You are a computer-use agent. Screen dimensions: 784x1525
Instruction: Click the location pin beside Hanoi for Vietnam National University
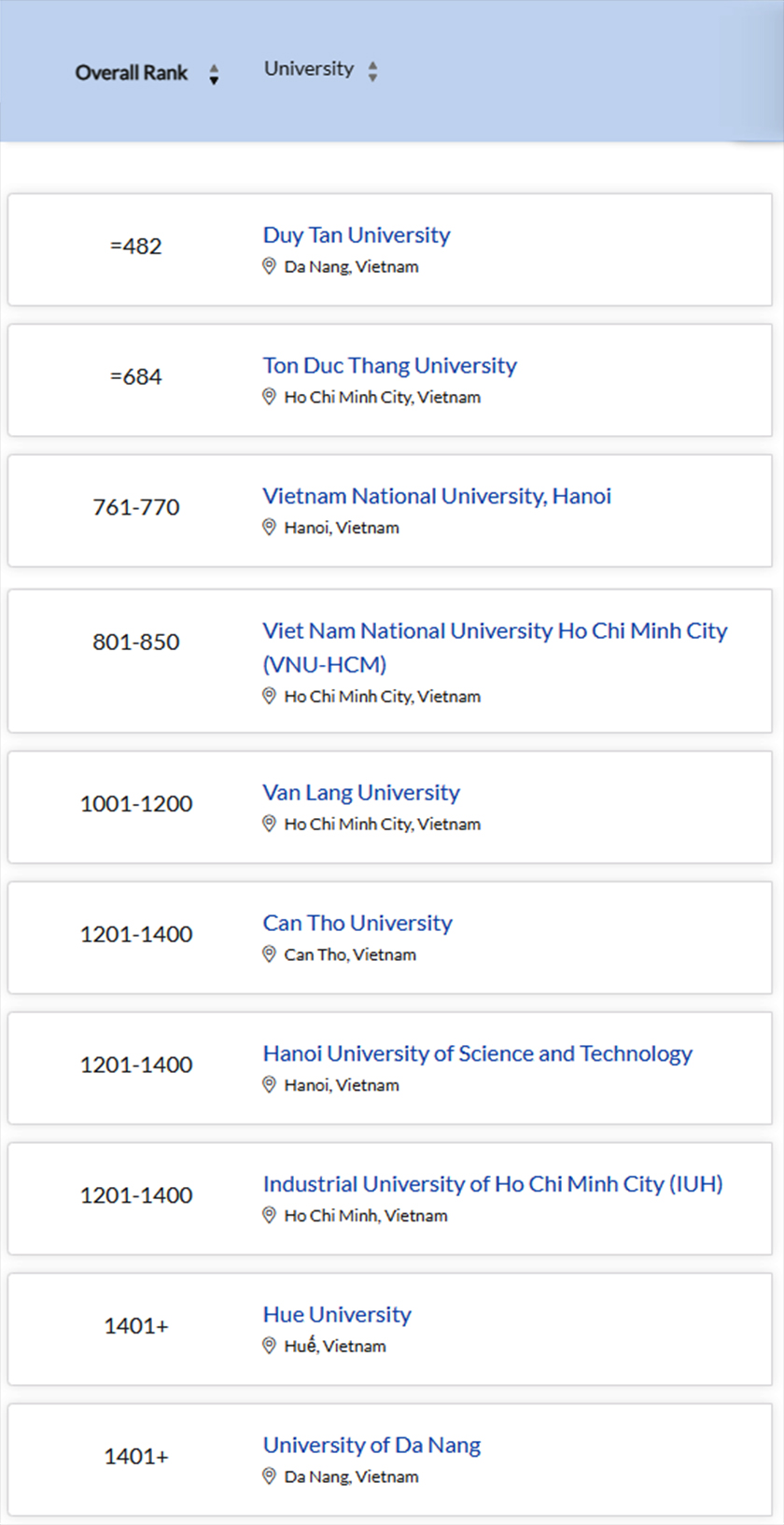pyautogui.click(x=269, y=528)
